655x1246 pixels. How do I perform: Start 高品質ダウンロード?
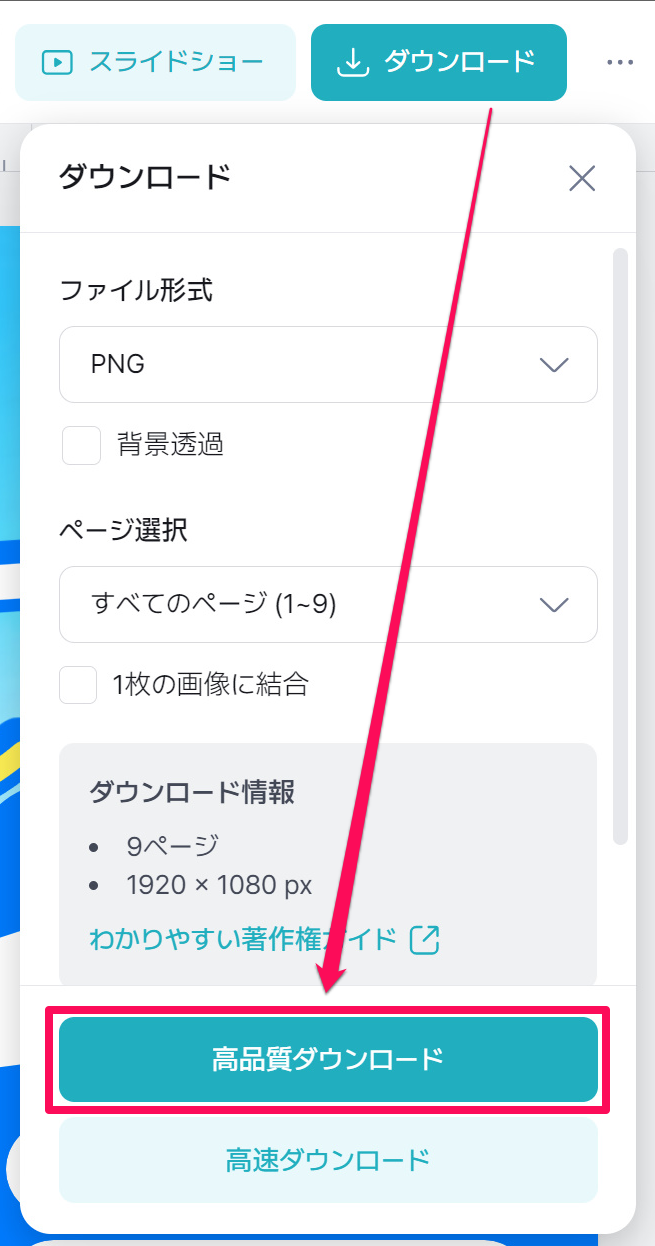[x=328, y=1059]
